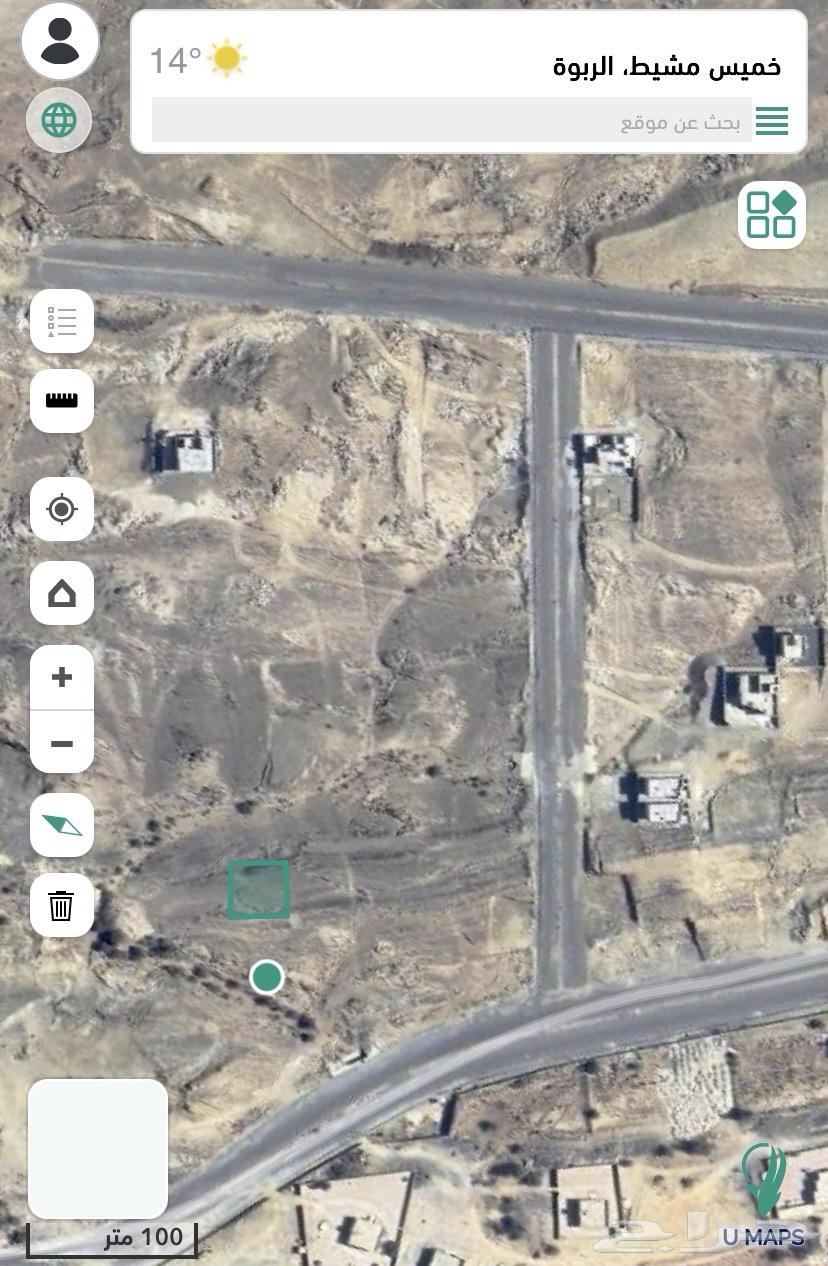Open the shapes layers button
The image size is (828, 1266).
[771, 214]
